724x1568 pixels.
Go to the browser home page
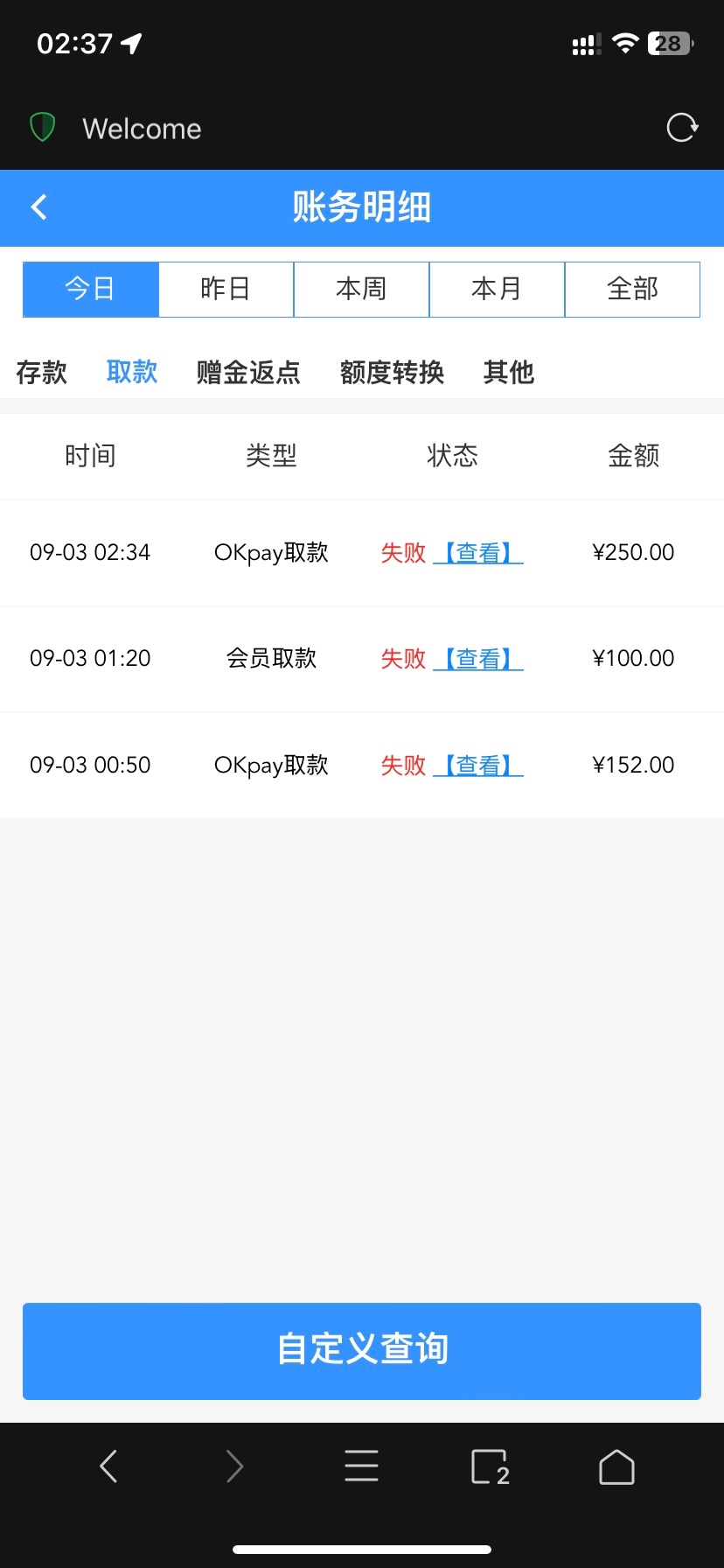[x=616, y=1466]
